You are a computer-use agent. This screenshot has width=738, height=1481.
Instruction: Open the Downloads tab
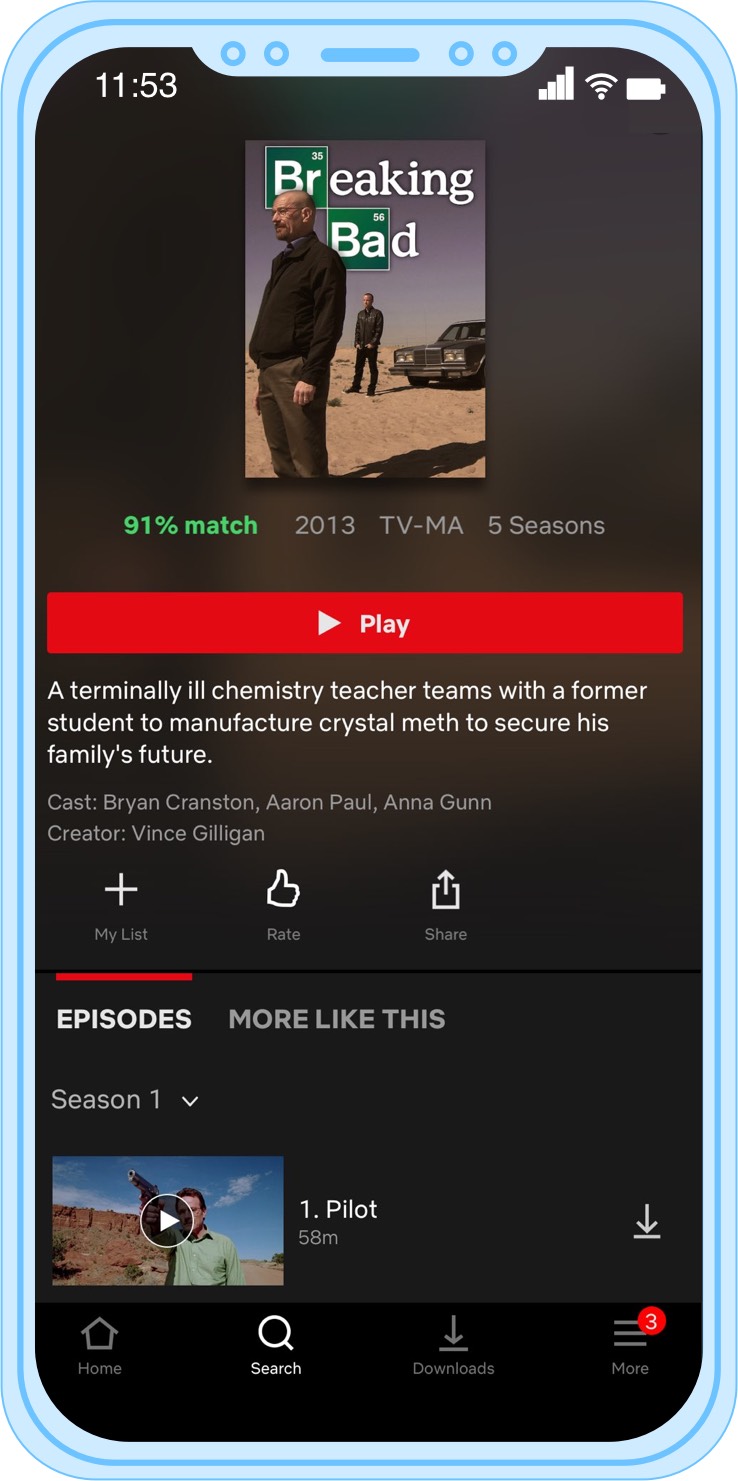(x=453, y=1345)
